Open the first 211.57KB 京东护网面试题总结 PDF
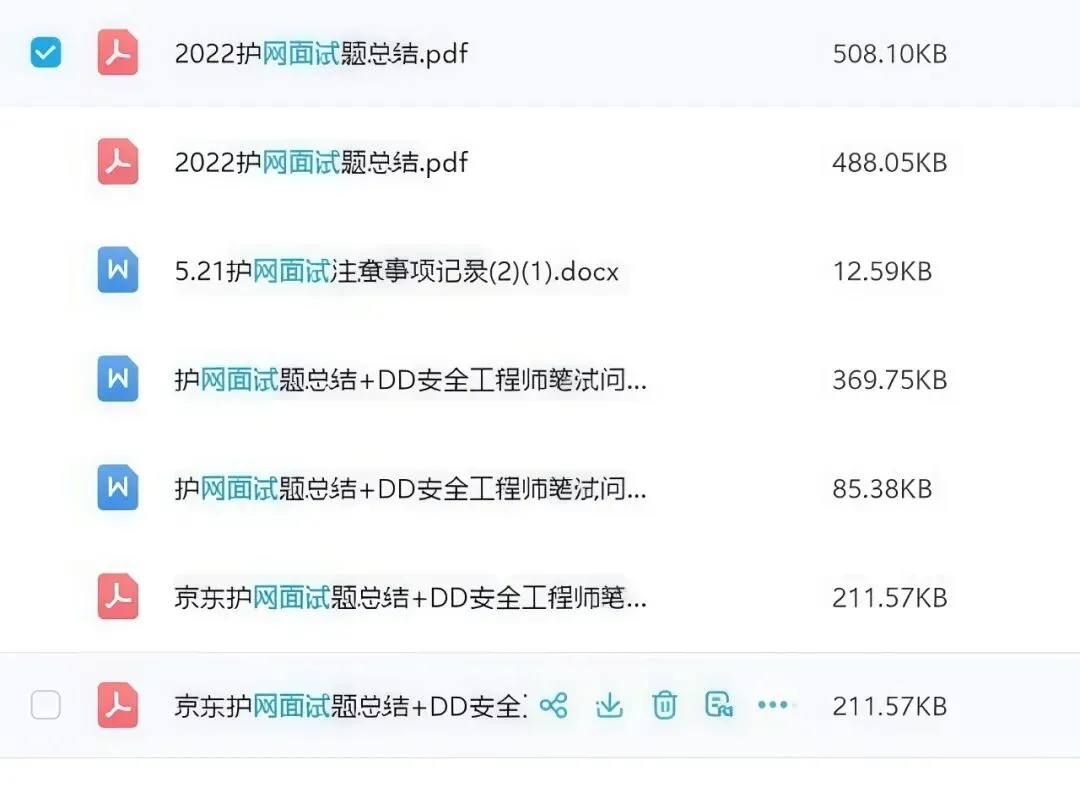This screenshot has height=792, width=1080. pyautogui.click(x=411, y=597)
